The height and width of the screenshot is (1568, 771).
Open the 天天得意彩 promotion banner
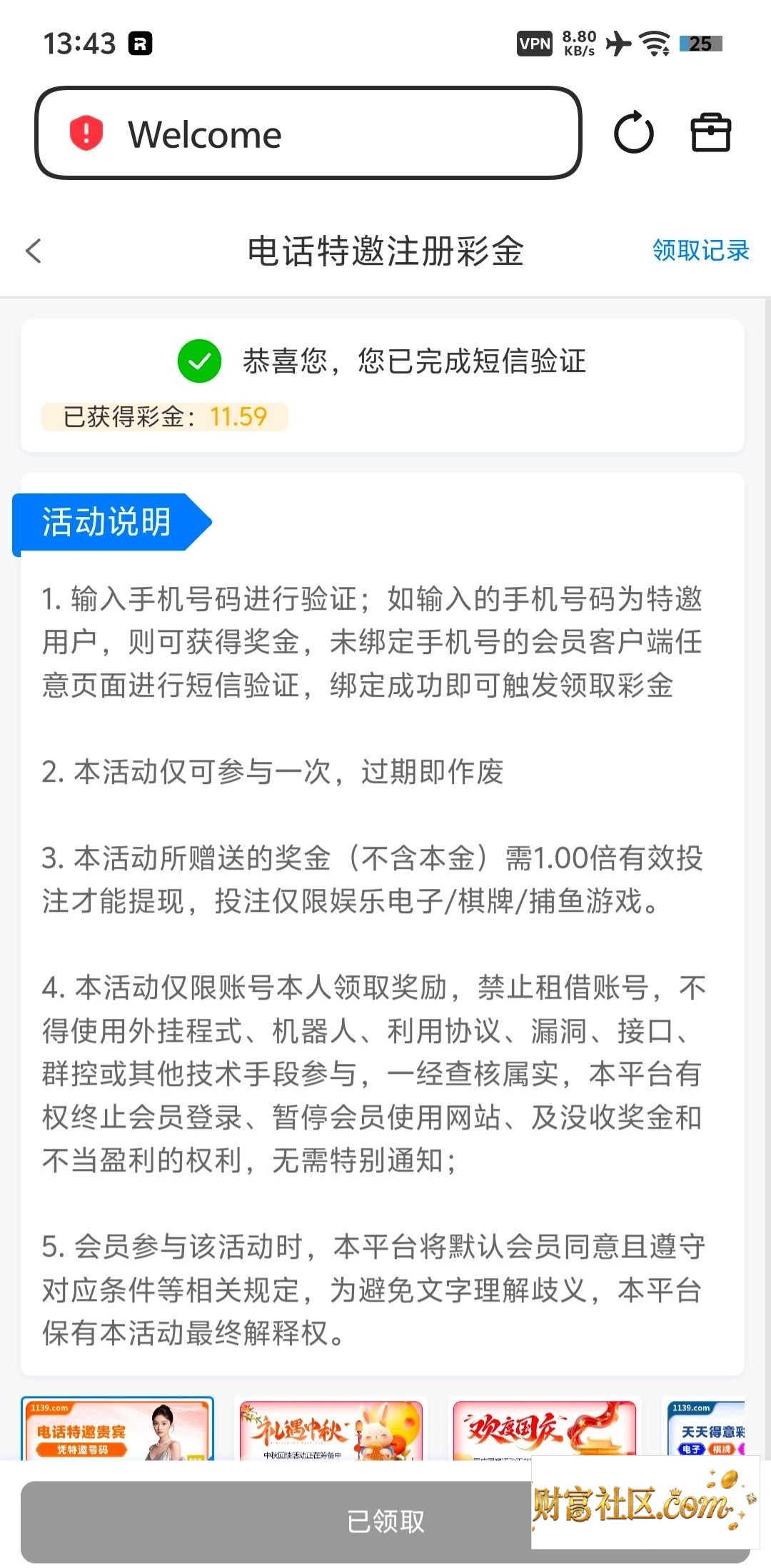704,1429
